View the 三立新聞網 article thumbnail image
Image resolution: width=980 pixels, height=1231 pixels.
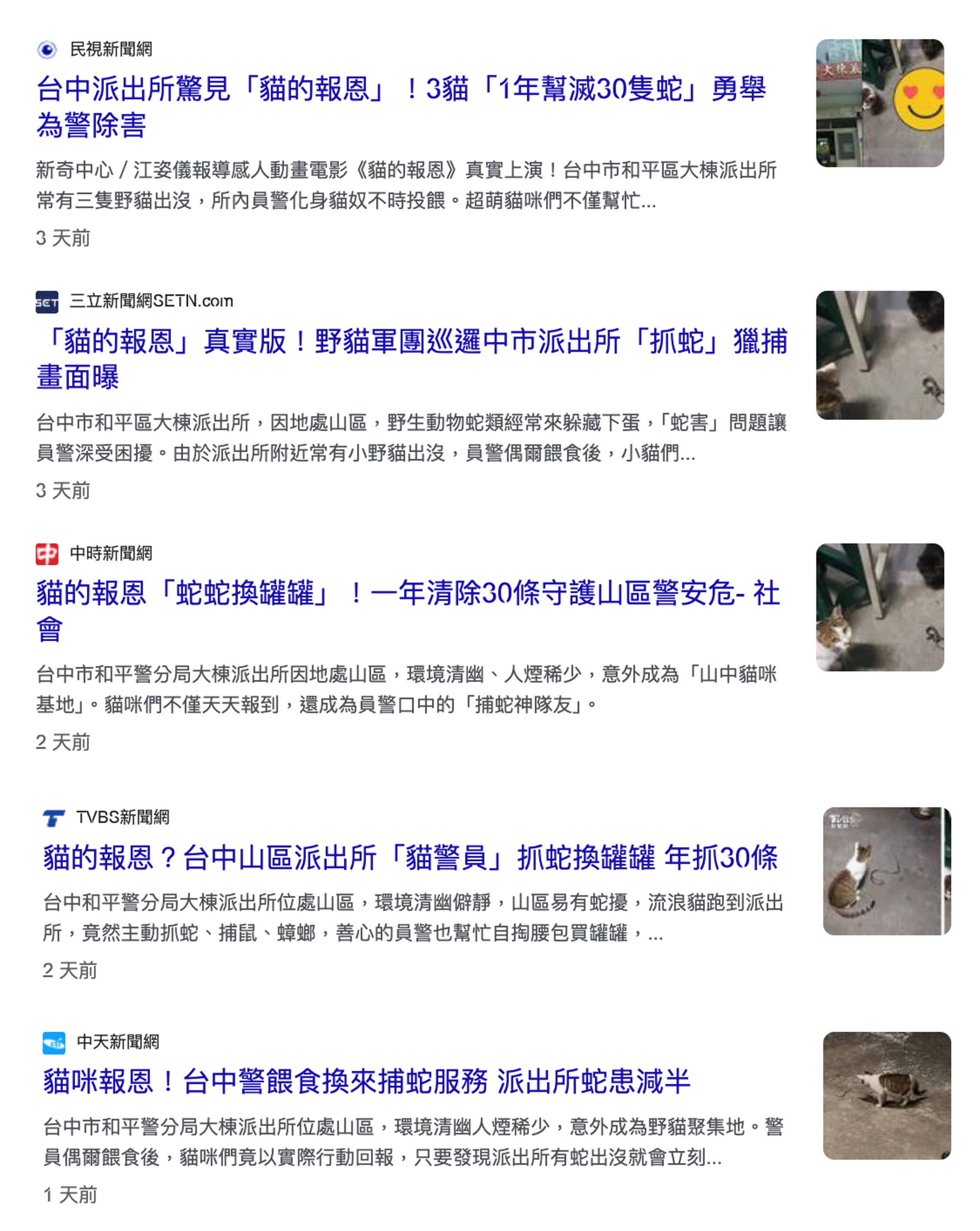click(x=880, y=355)
